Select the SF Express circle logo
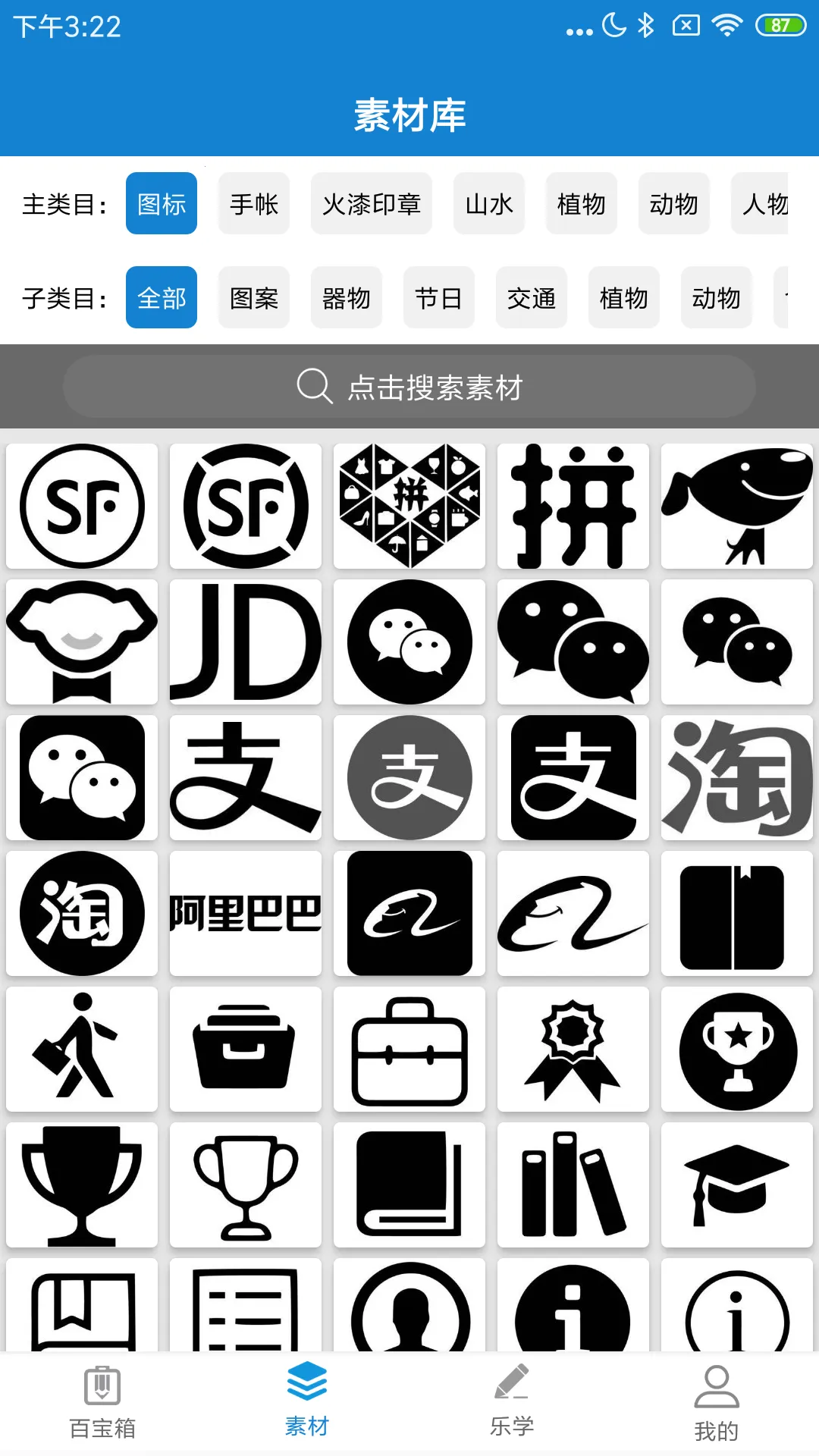This screenshot has width=819, height=1456. (x=81, y=506)
